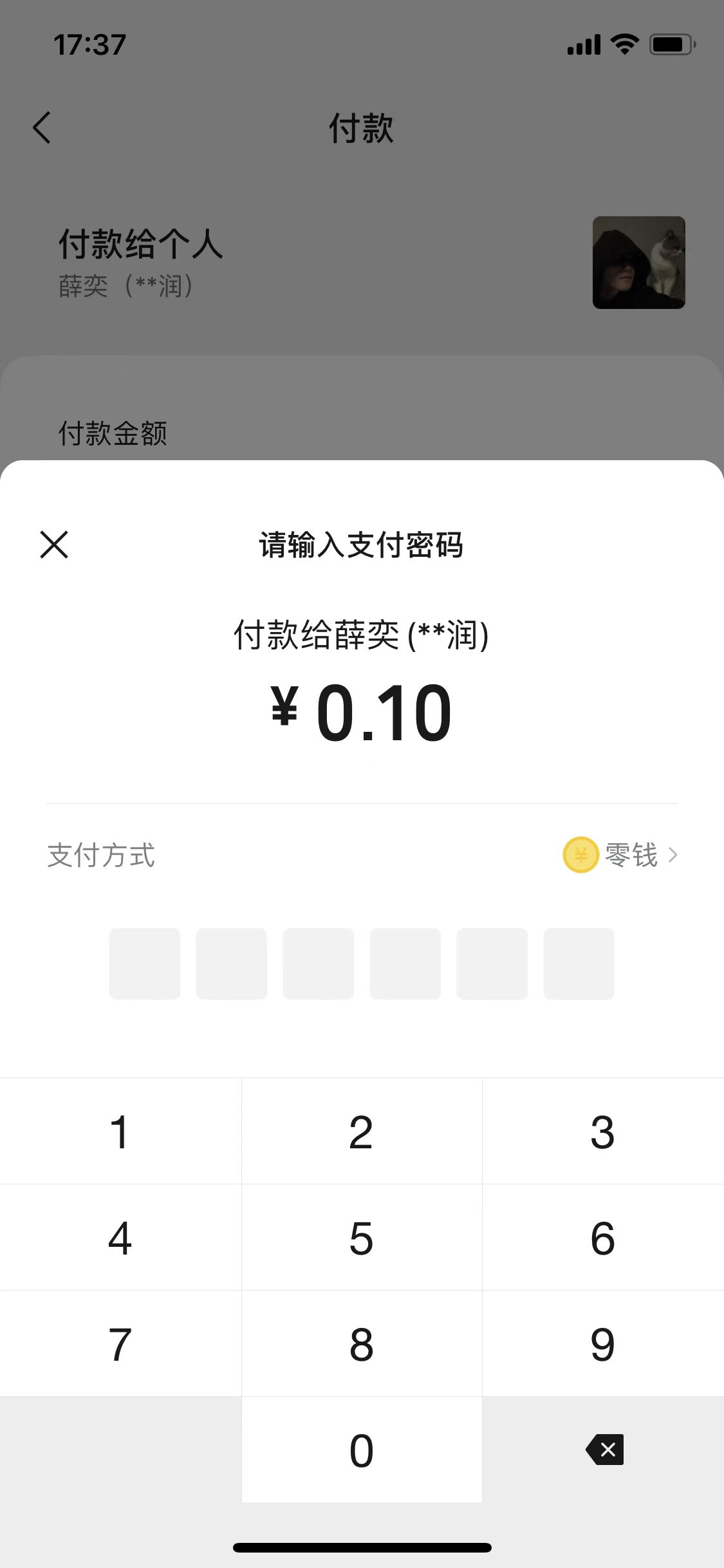Close the payment password dialog

54,545
